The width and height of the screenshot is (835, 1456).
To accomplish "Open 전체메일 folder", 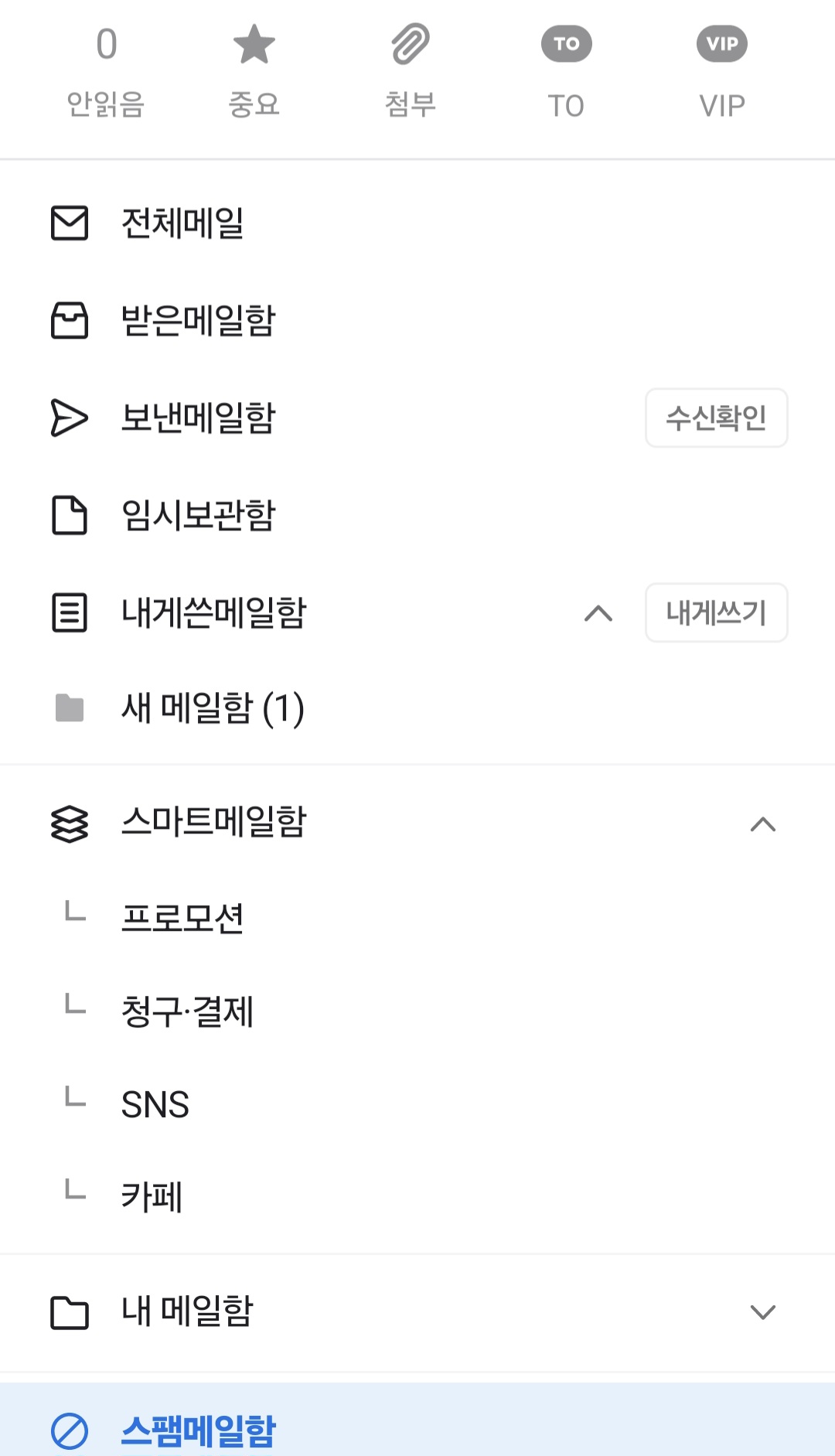I will (x=182, y=223).
